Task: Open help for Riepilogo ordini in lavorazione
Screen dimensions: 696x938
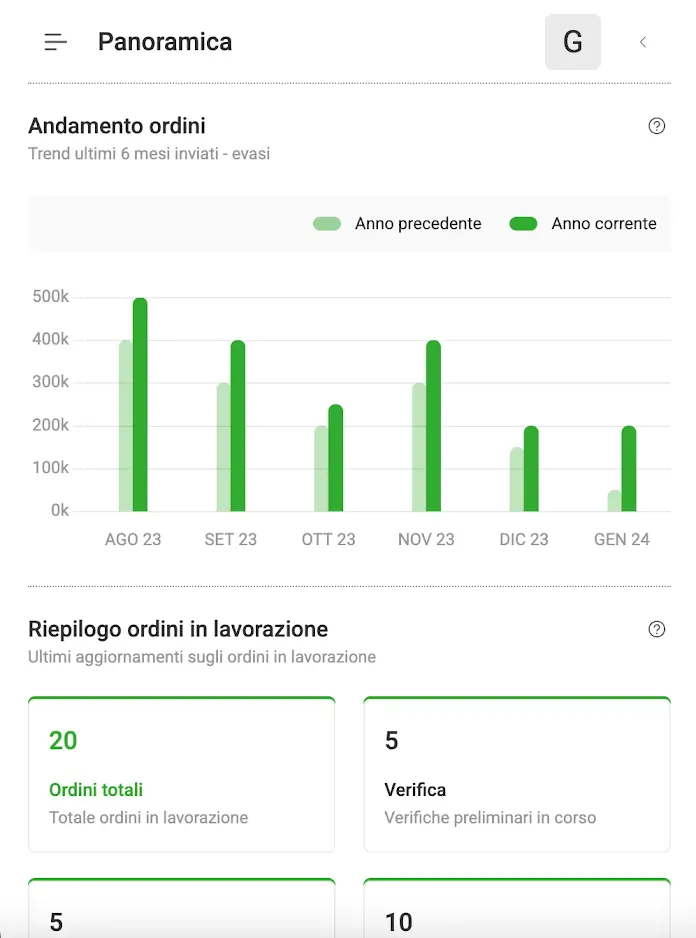Action: [x=657, y=629]
